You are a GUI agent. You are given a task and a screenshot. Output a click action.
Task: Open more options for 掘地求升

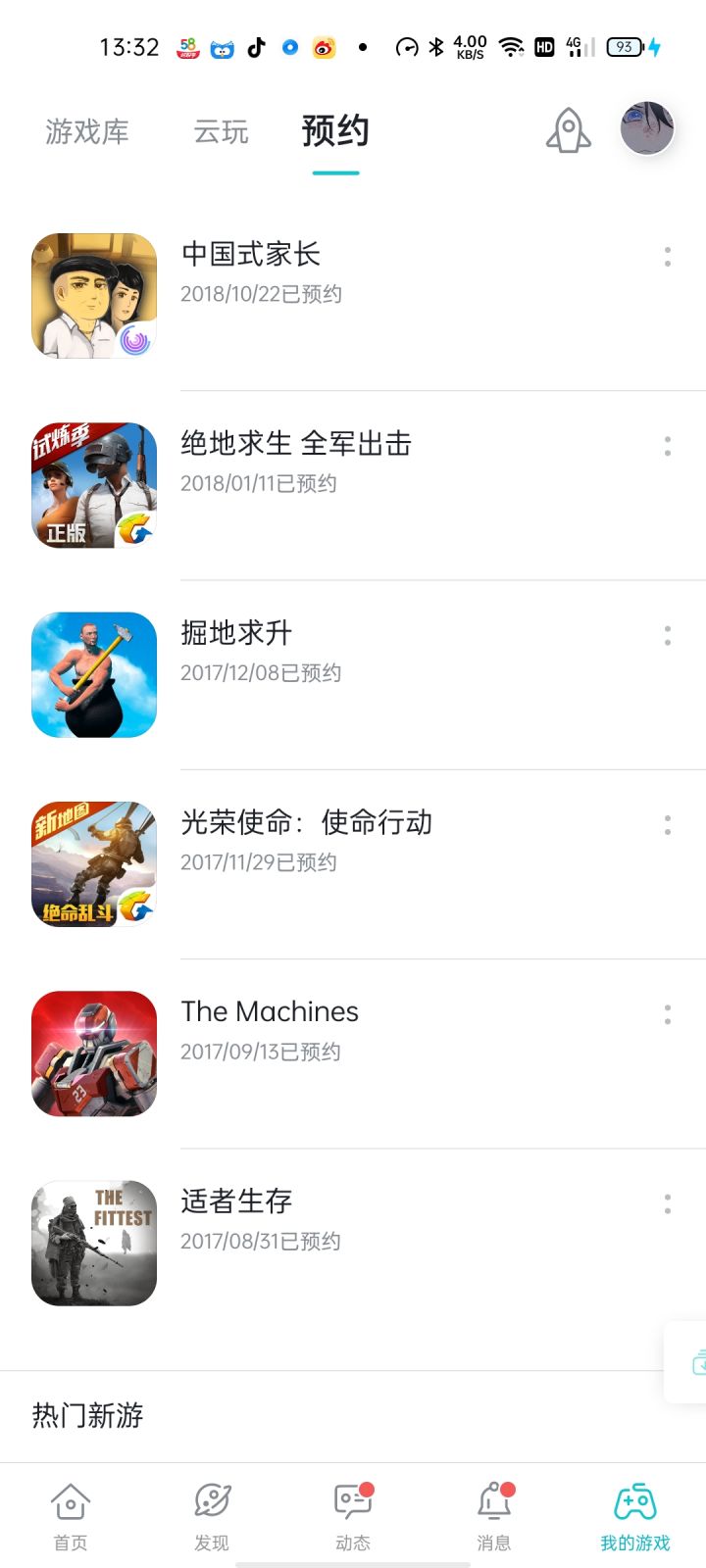(668, 636)
